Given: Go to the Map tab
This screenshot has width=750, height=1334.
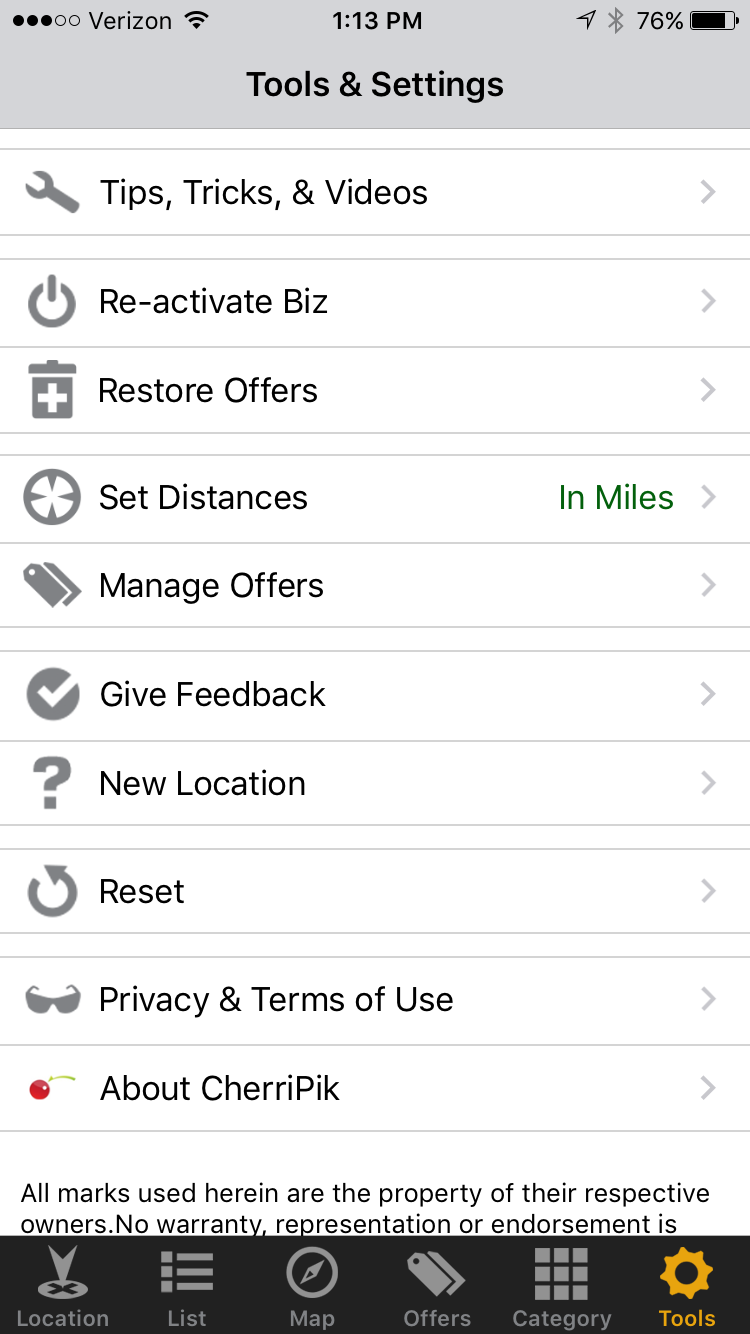Looking at the screenshot, I should pos(312,1287).
